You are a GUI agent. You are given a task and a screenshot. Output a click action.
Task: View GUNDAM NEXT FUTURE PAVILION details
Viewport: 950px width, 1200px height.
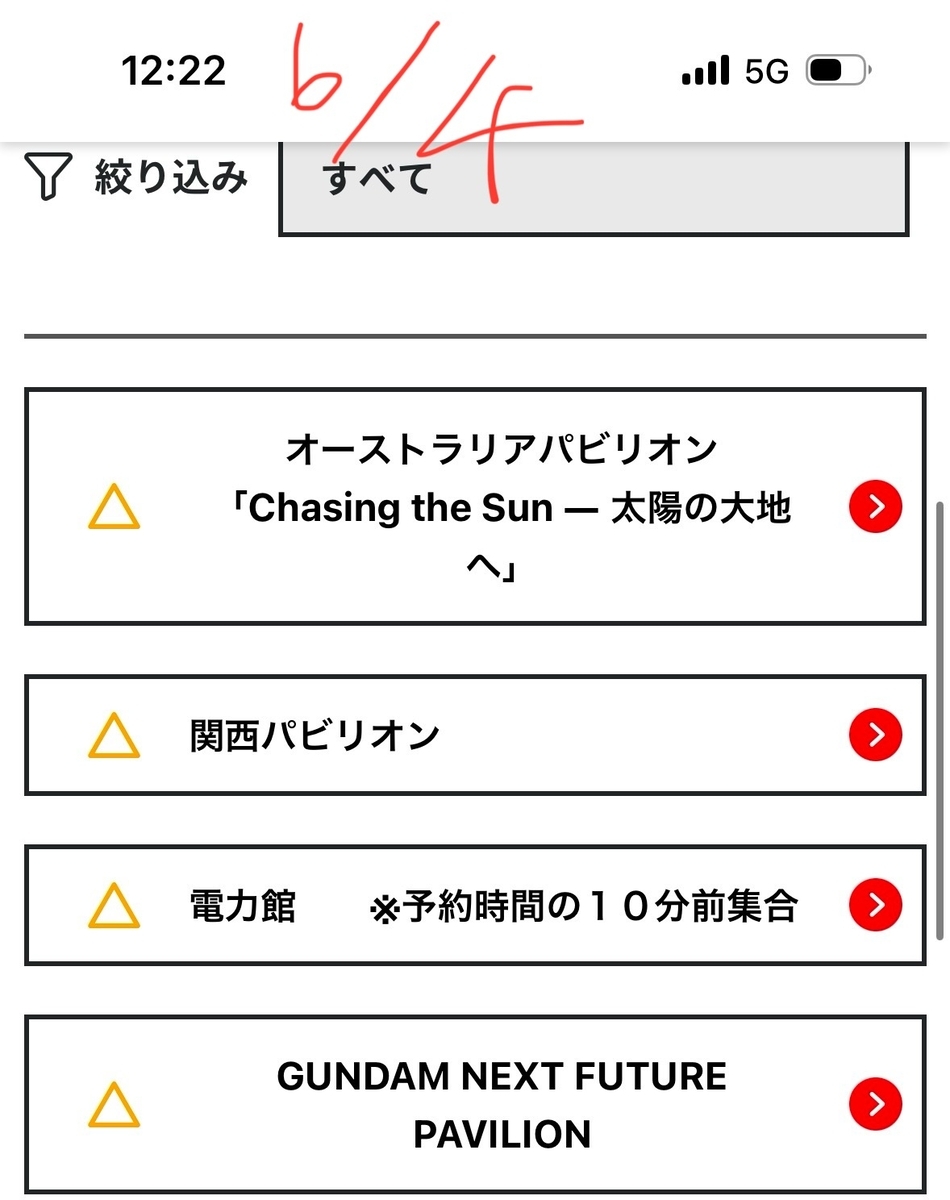(x=475, y=1104)
